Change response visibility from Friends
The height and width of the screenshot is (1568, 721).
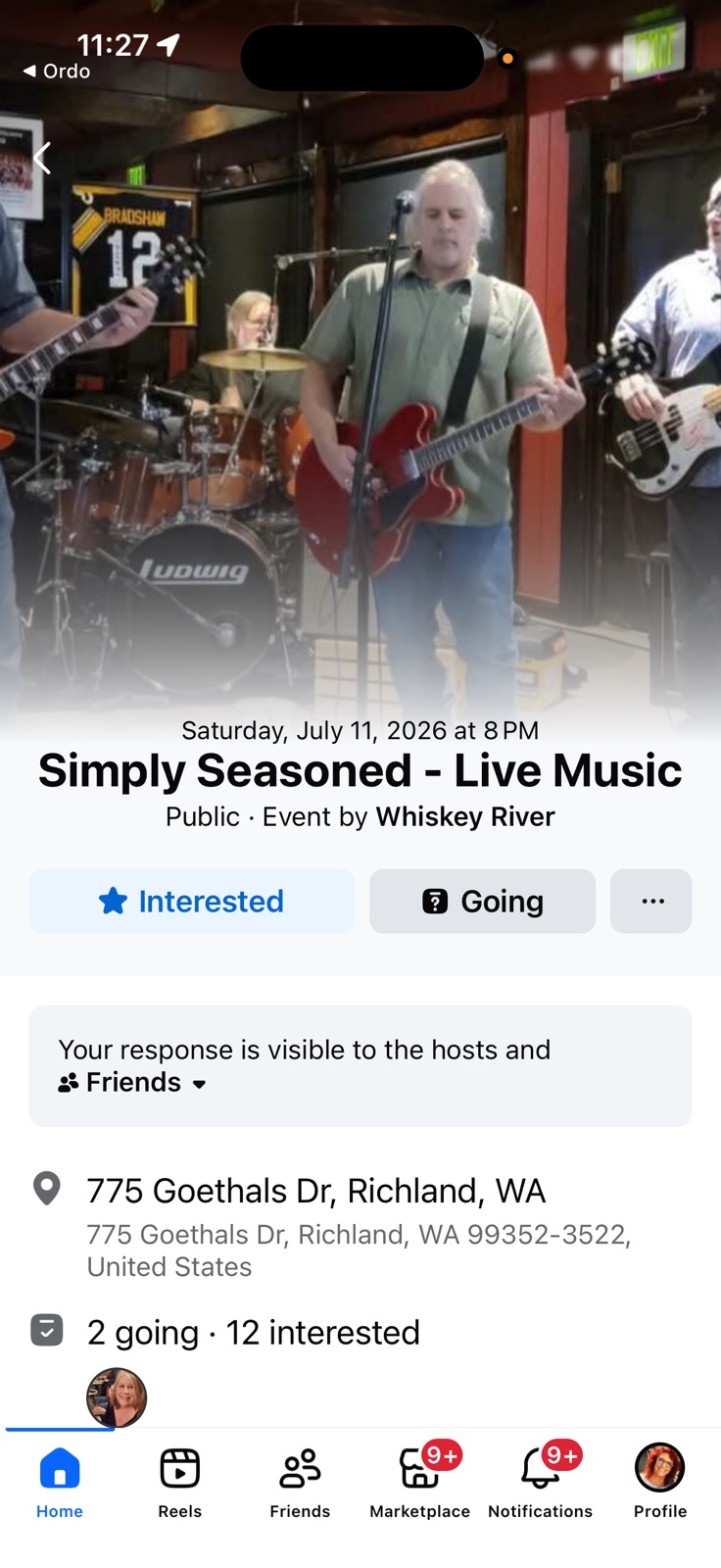(133, 1083)
